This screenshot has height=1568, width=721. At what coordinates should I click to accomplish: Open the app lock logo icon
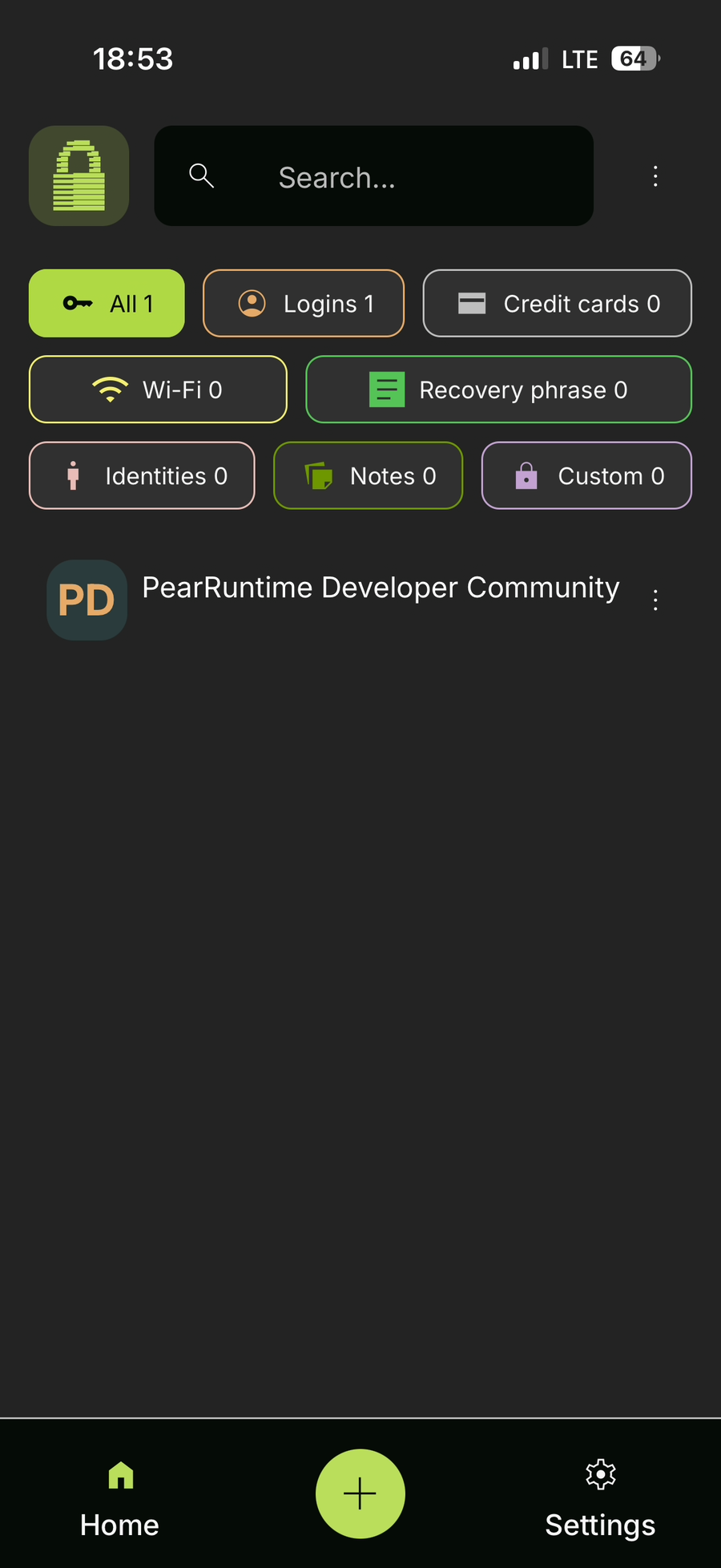79,176
